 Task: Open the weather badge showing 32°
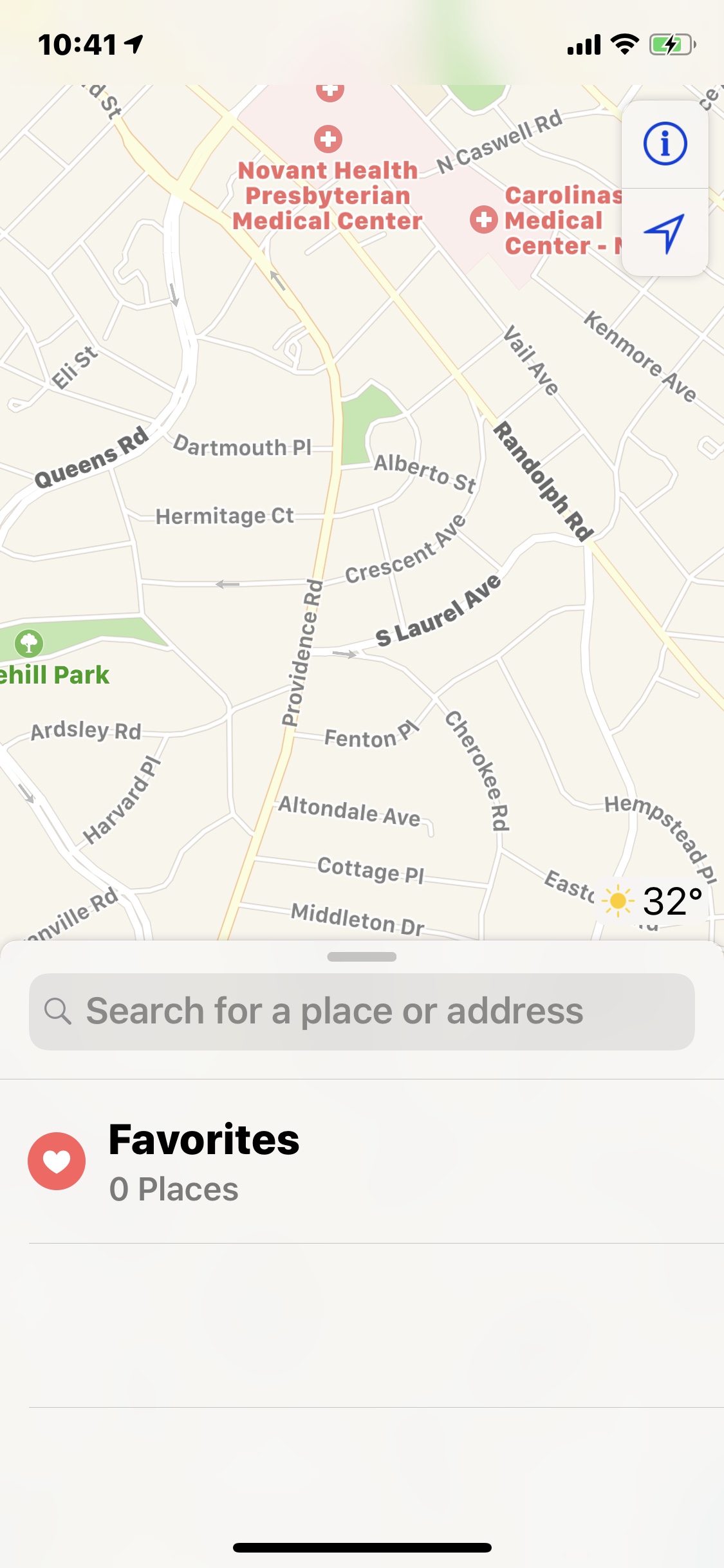pos(652,901)
